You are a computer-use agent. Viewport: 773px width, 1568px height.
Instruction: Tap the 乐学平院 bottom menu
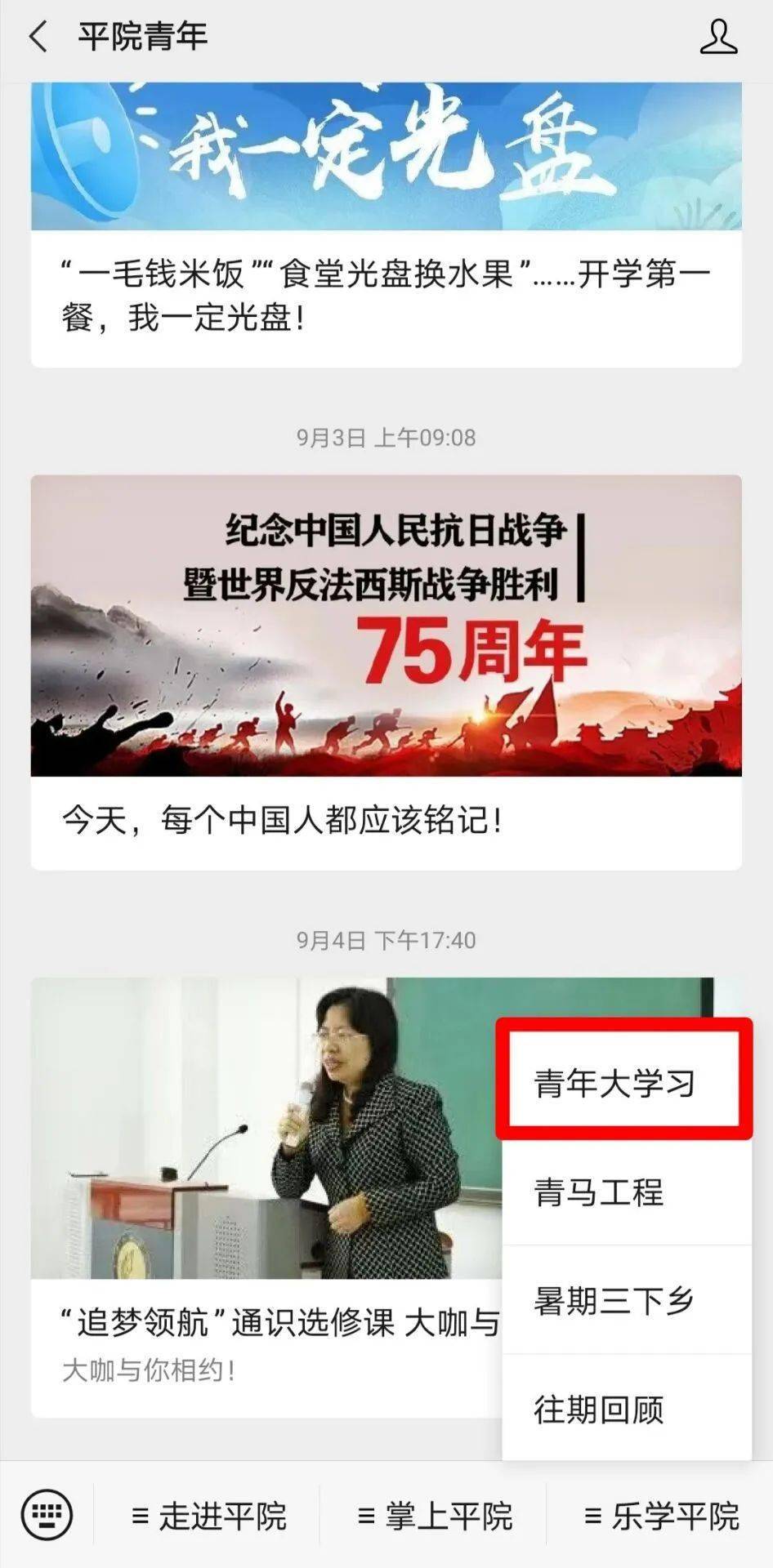[x=660, y=1516]
